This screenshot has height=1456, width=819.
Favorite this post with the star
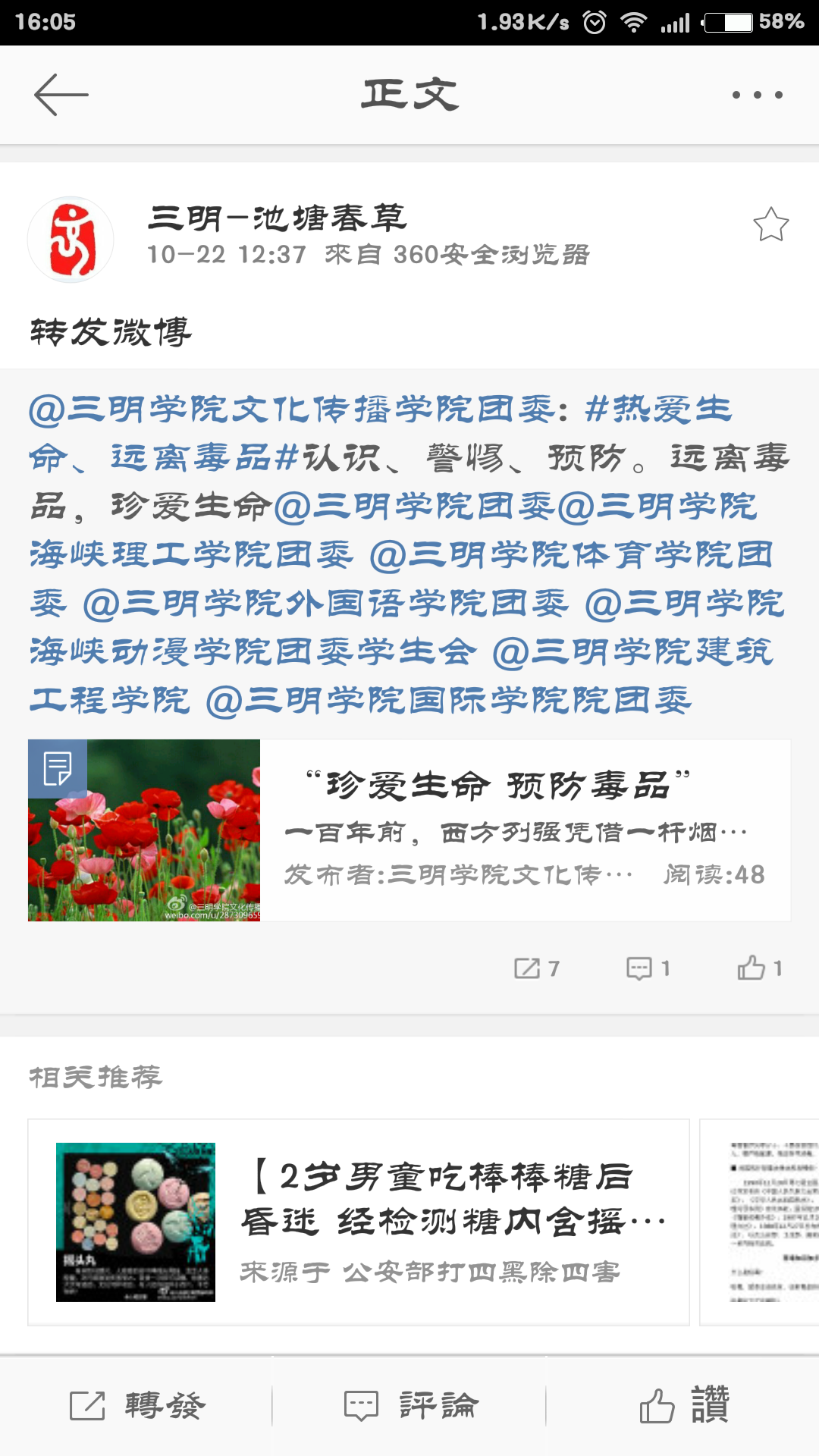(770, 224)
